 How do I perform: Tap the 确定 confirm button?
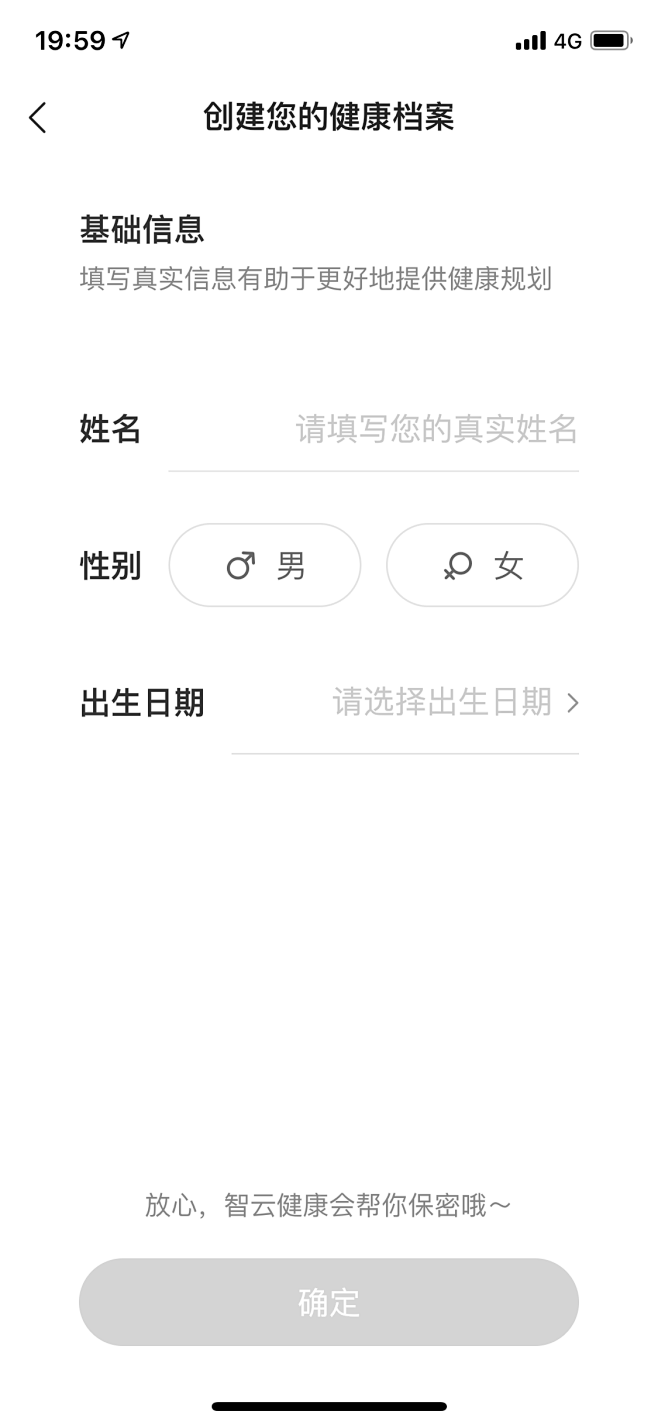[329, 1302]
